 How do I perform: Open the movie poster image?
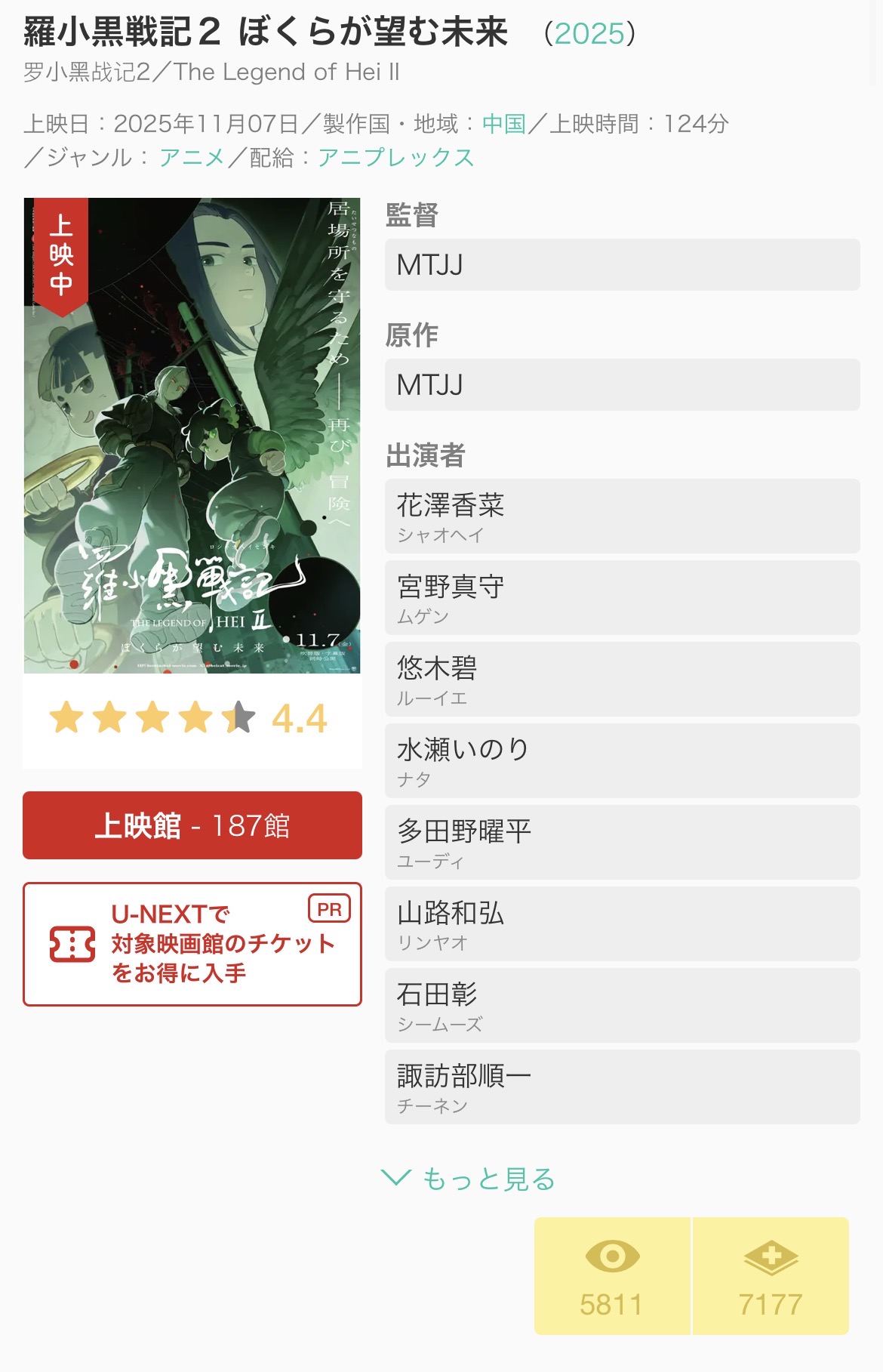pos(192,435)
